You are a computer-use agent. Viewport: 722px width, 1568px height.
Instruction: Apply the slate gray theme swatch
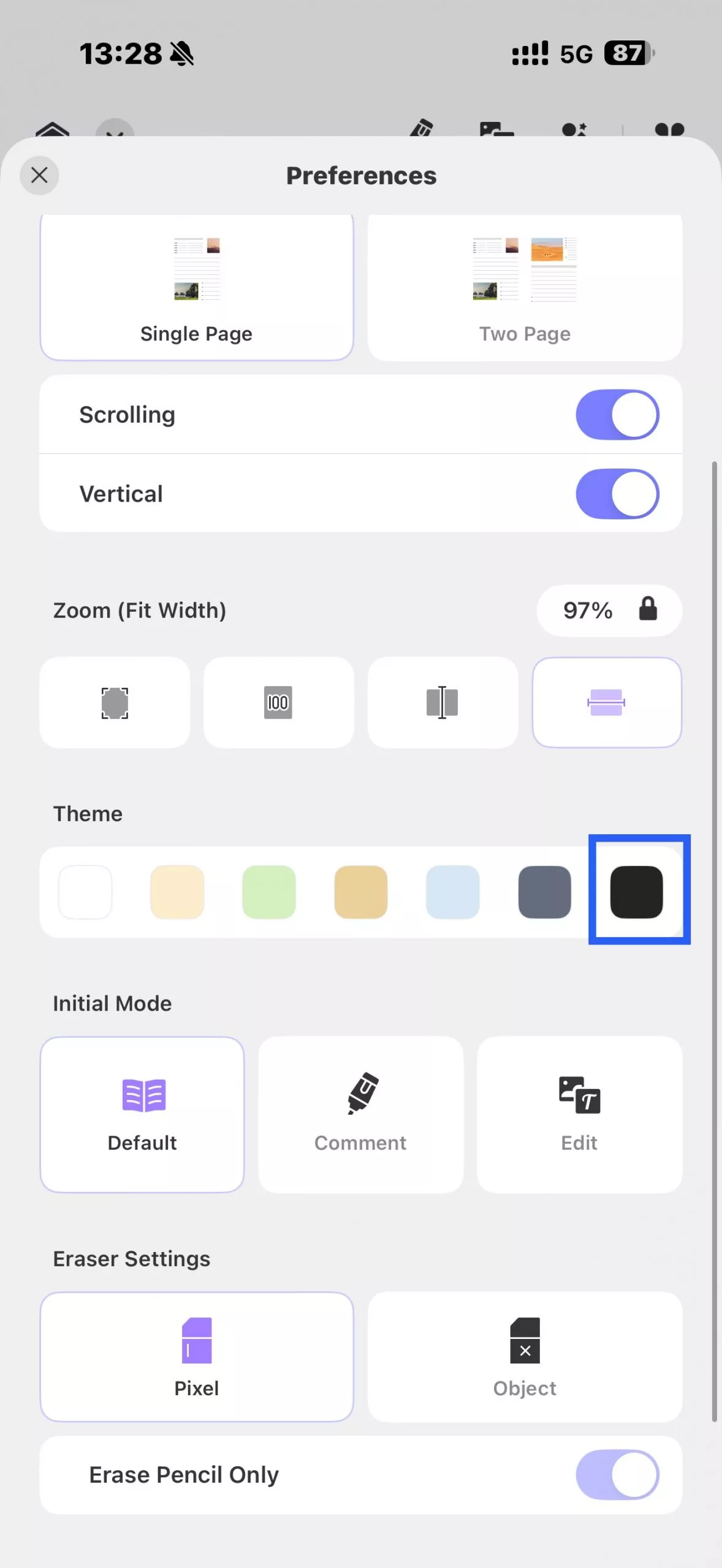[x=544, y=892]
